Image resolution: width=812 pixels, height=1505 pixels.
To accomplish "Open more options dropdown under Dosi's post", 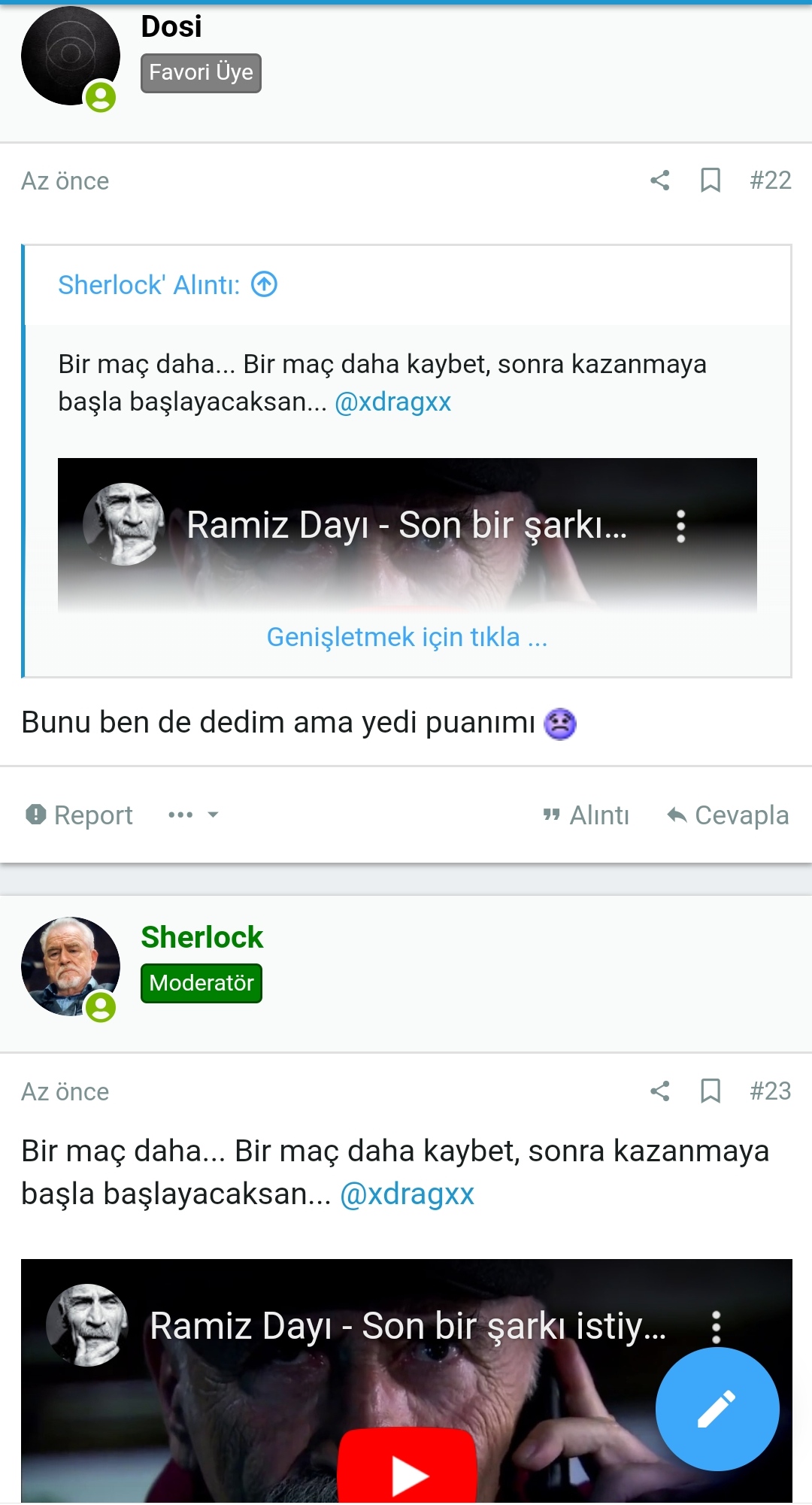I will (x=193, y=815).
